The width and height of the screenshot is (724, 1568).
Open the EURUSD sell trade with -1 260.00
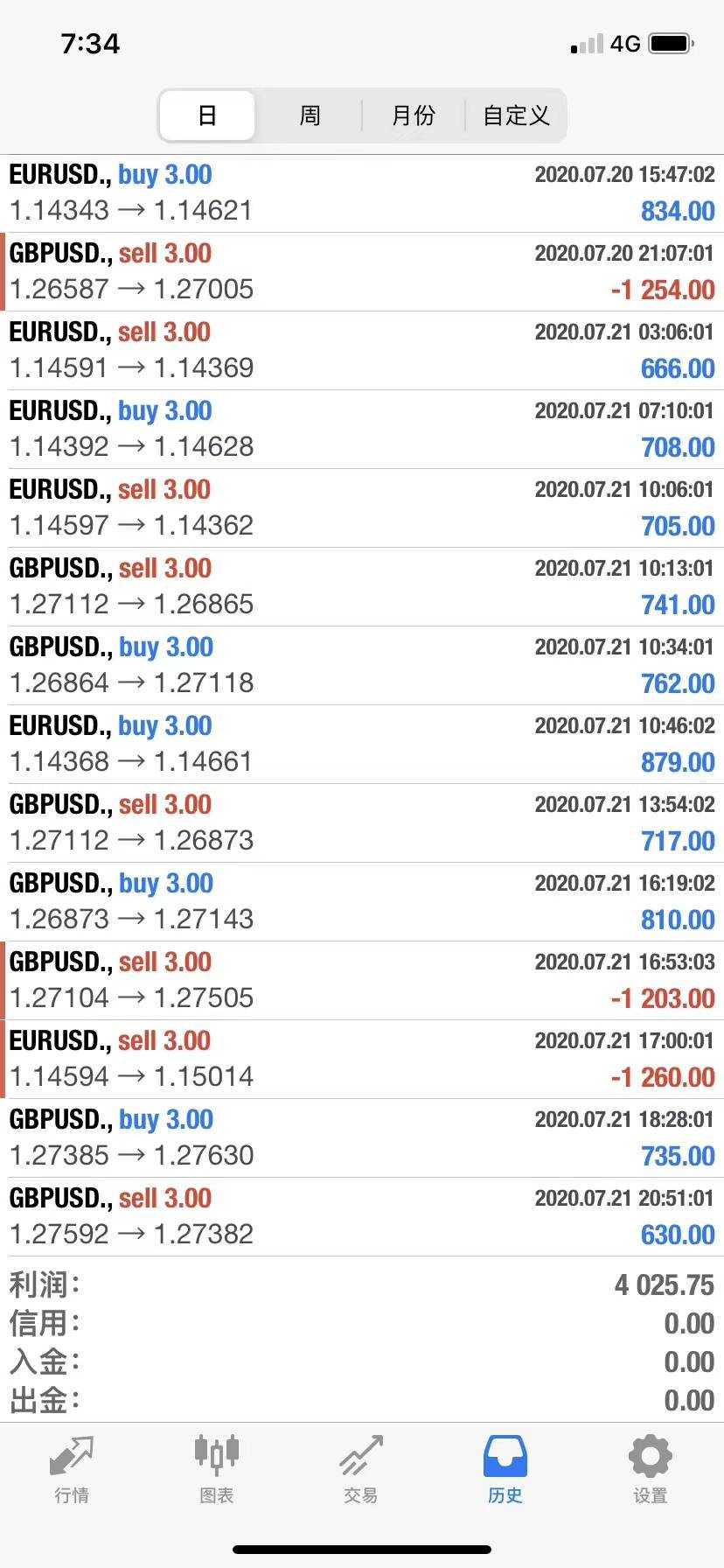362,1060
